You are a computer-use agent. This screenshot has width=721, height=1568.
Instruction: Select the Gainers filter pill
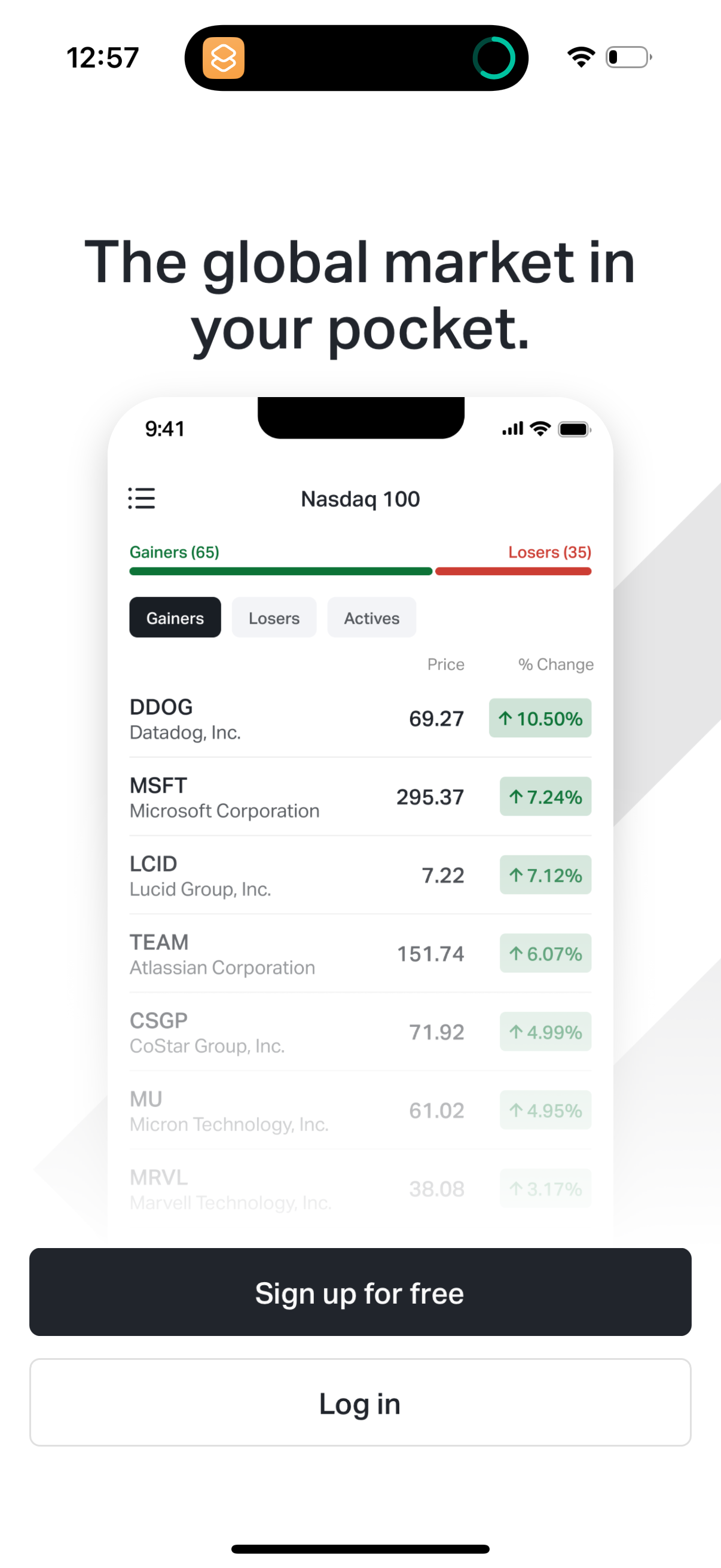pyautogui.click(x=175, y=617)
